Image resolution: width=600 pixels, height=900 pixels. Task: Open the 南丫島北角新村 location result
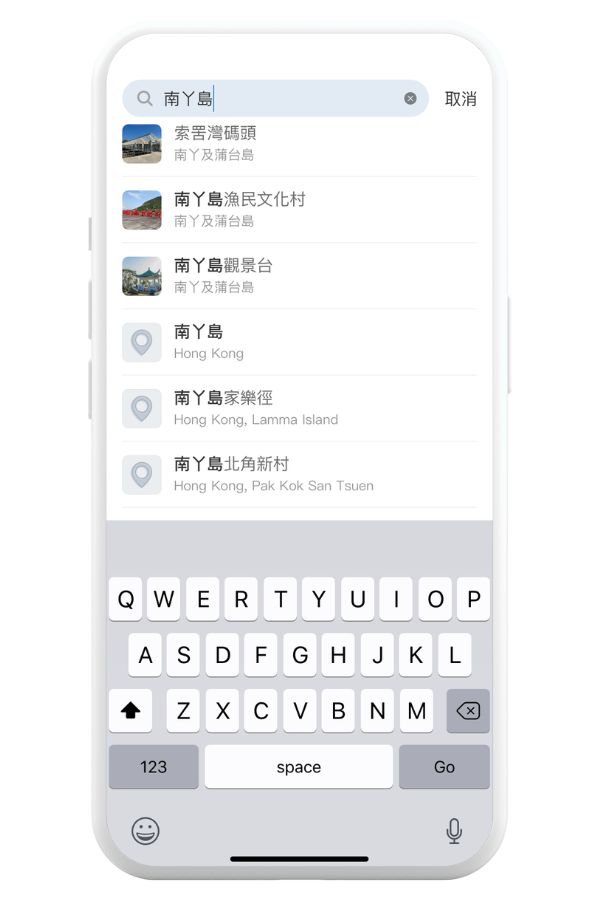point(300,474)
